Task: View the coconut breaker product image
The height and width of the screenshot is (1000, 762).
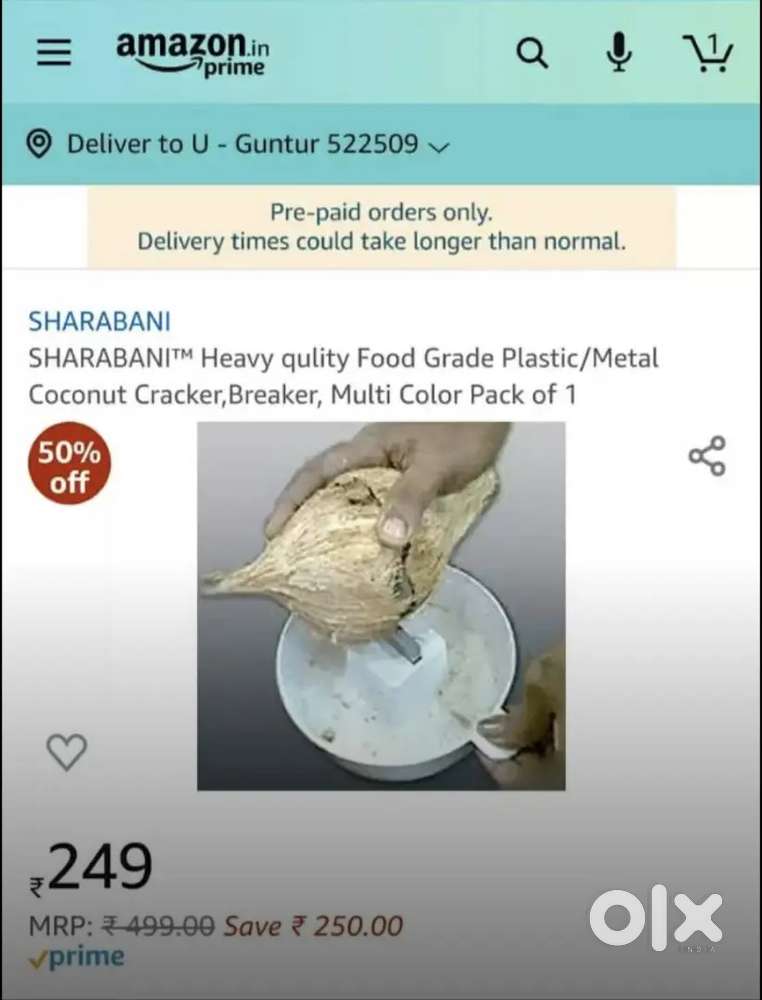Action: pyautogui.click(x=381, y=605)
